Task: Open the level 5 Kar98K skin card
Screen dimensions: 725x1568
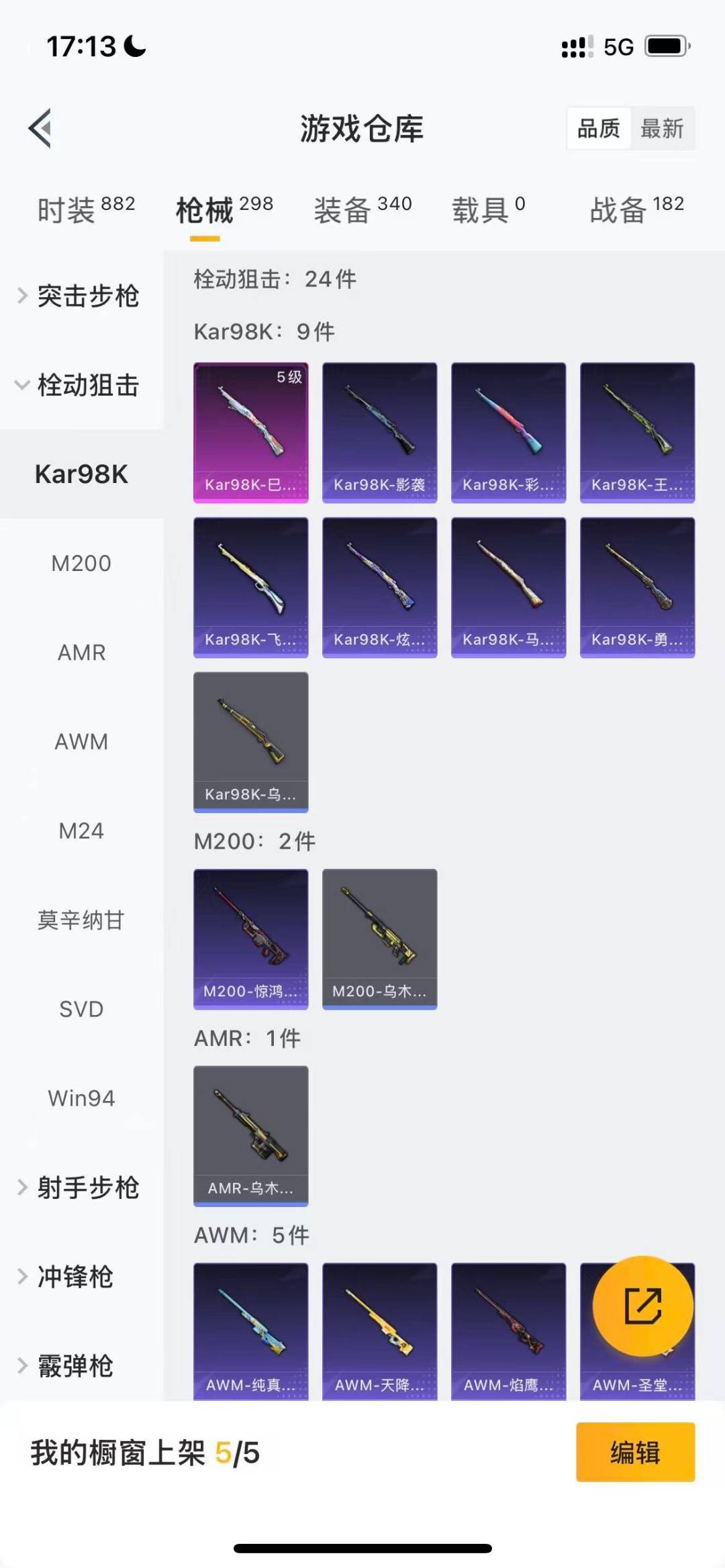Action: pos(250,433)
